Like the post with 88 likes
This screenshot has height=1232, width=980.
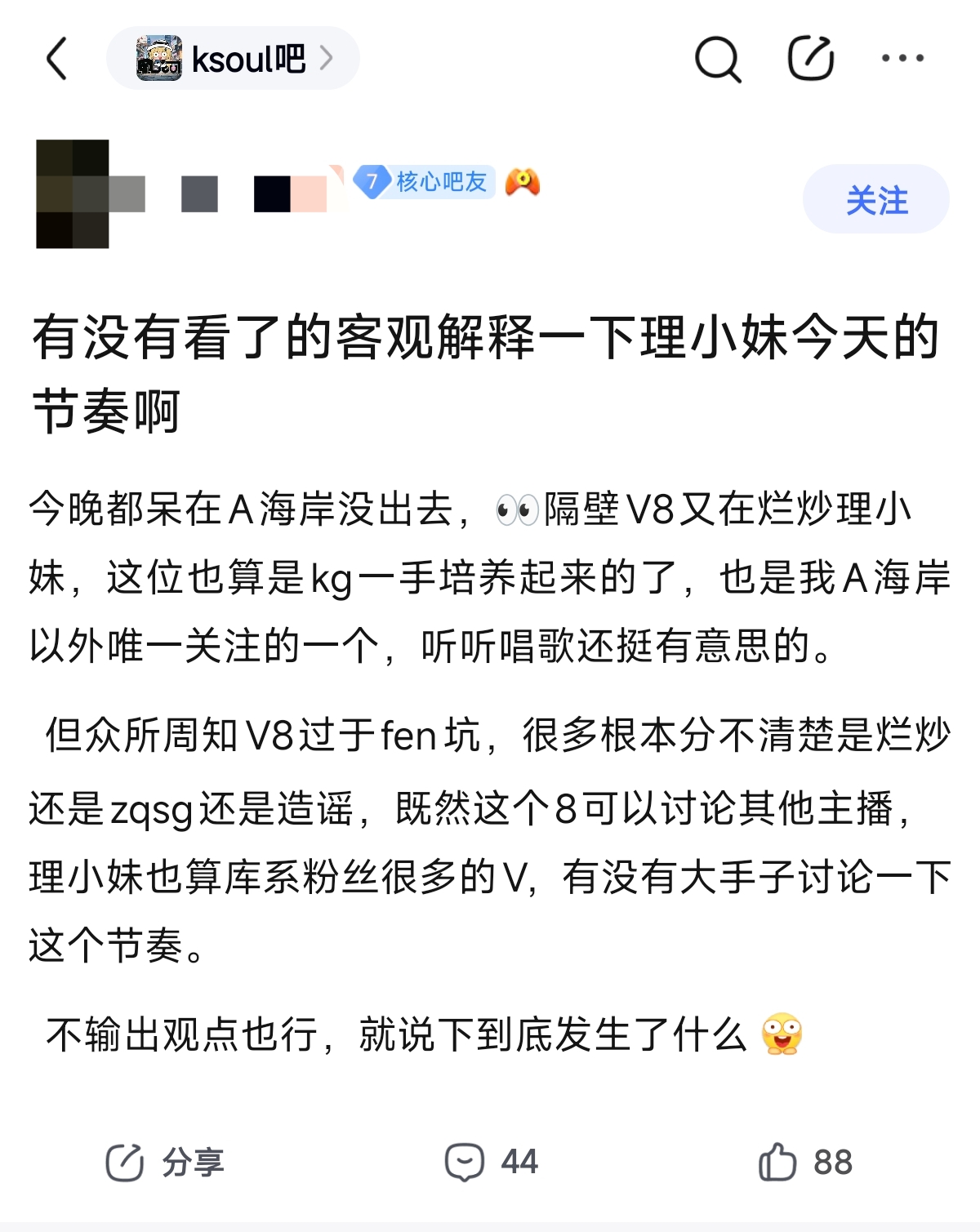point(805,1162)
